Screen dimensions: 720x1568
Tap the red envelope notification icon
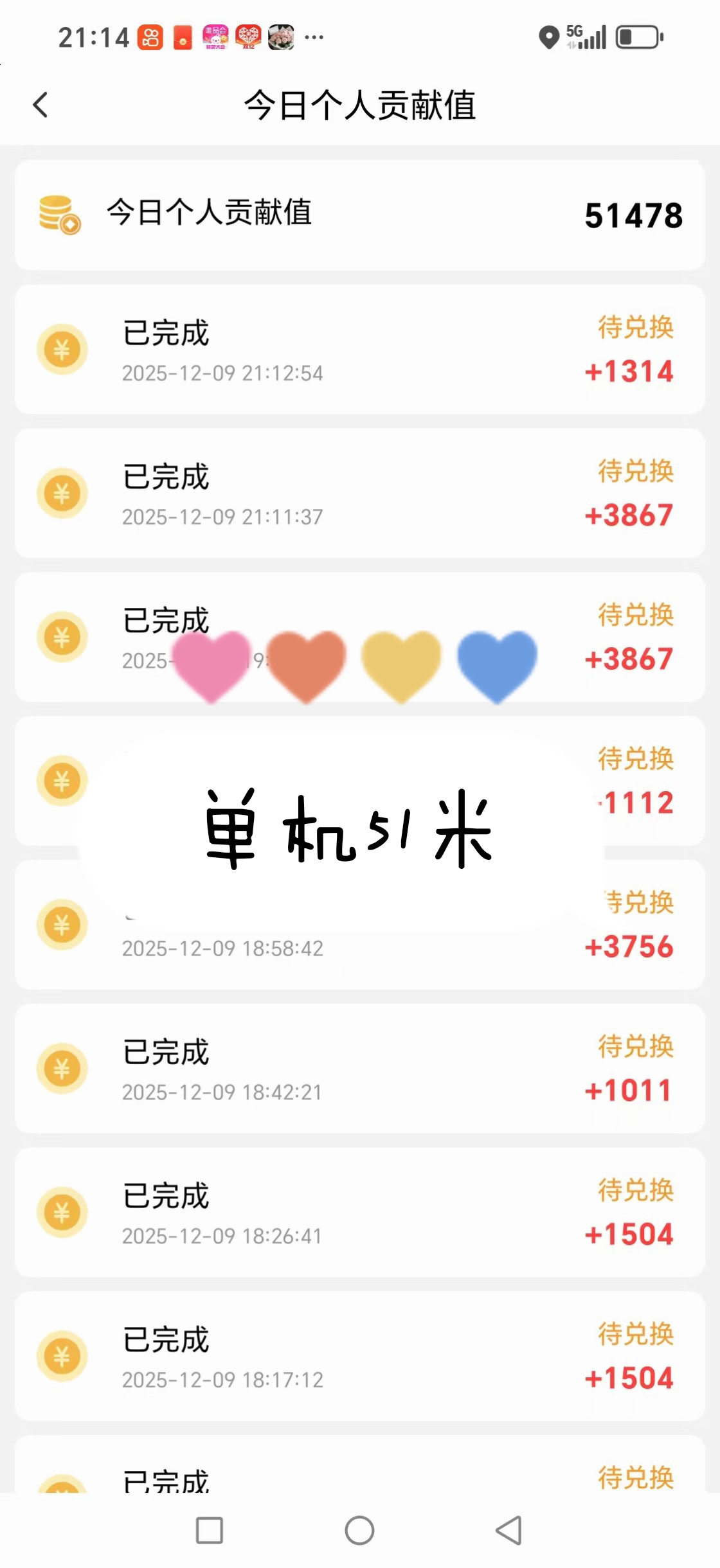(182, 37)
